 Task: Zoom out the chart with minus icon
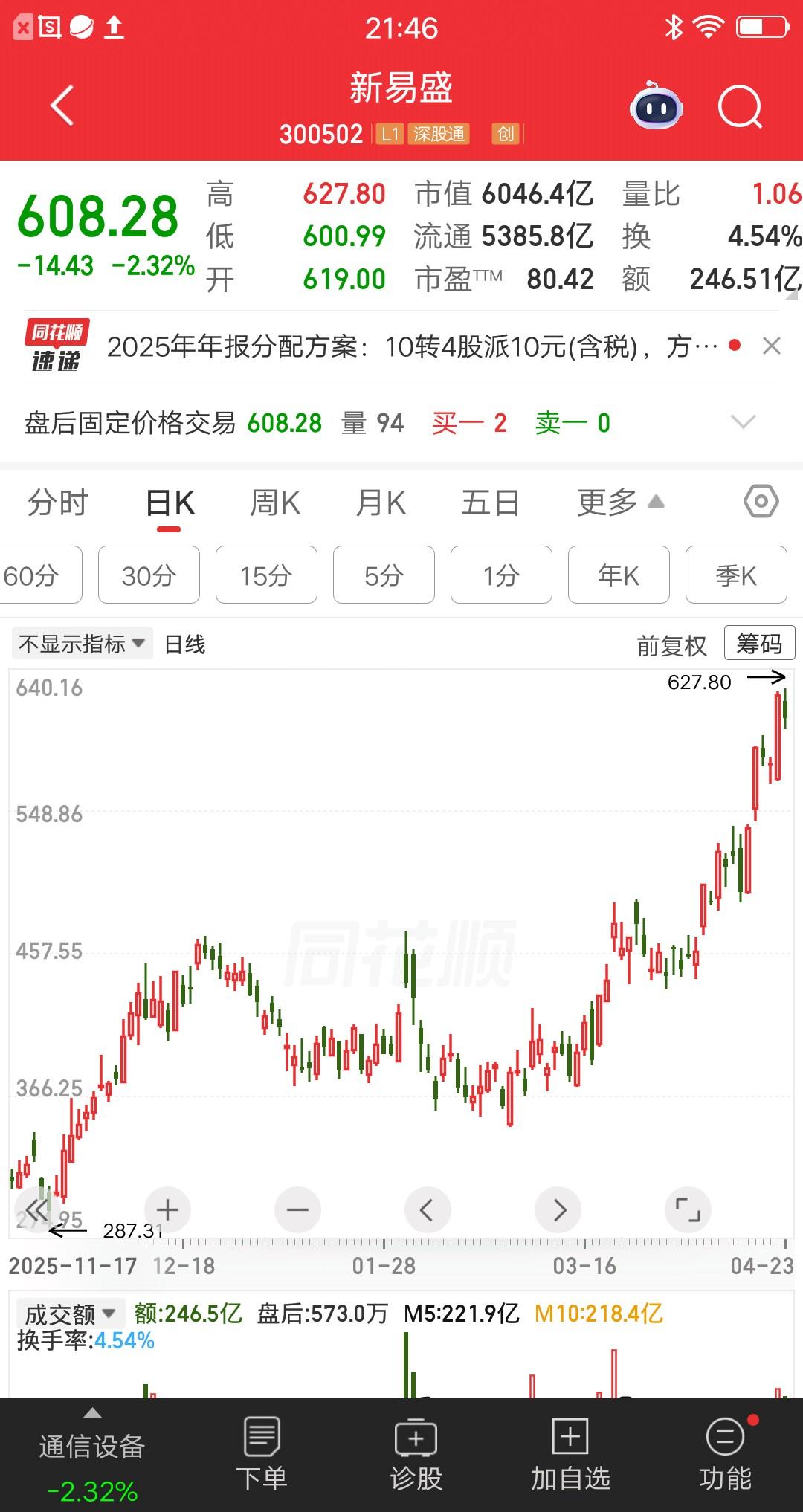click(297, 1209)
